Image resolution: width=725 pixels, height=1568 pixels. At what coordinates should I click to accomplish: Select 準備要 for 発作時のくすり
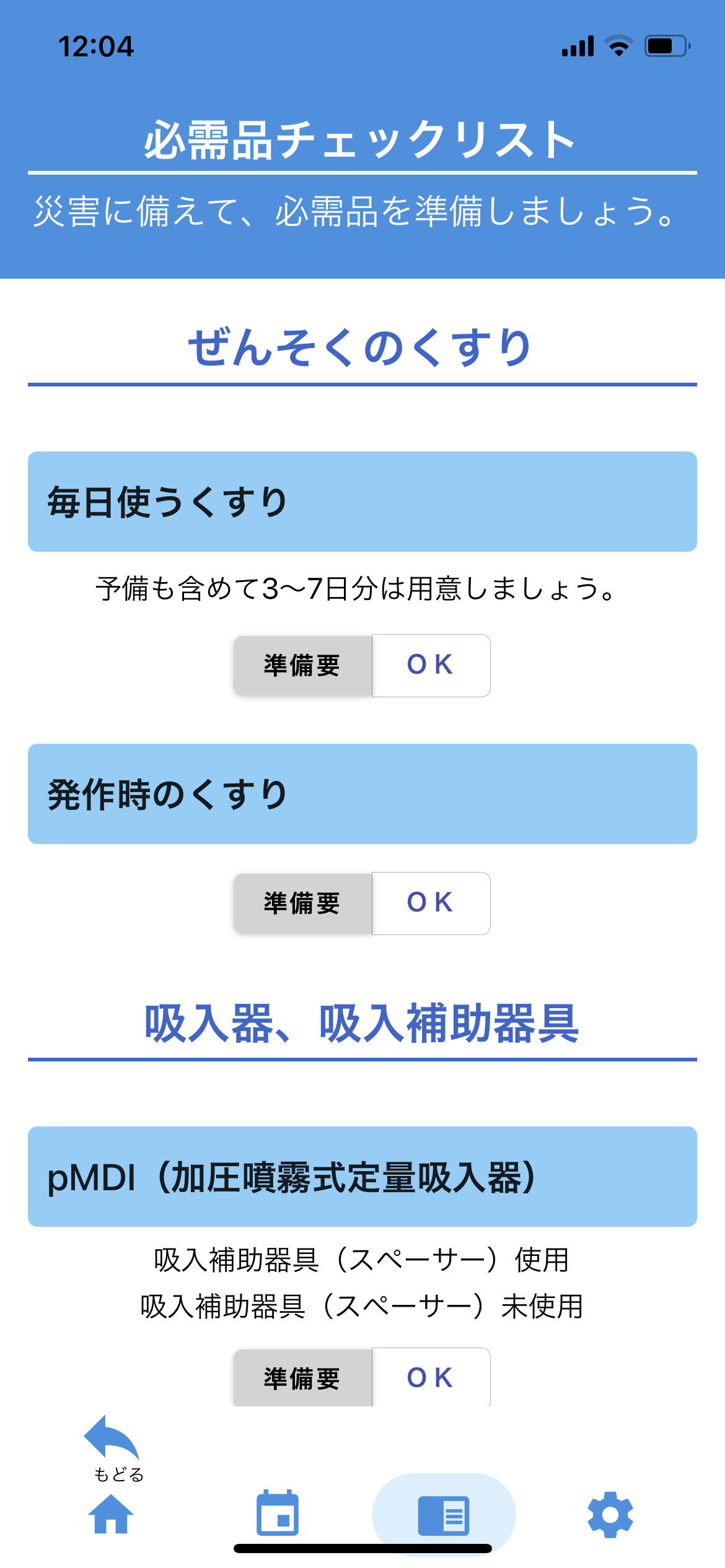[302, 904]
